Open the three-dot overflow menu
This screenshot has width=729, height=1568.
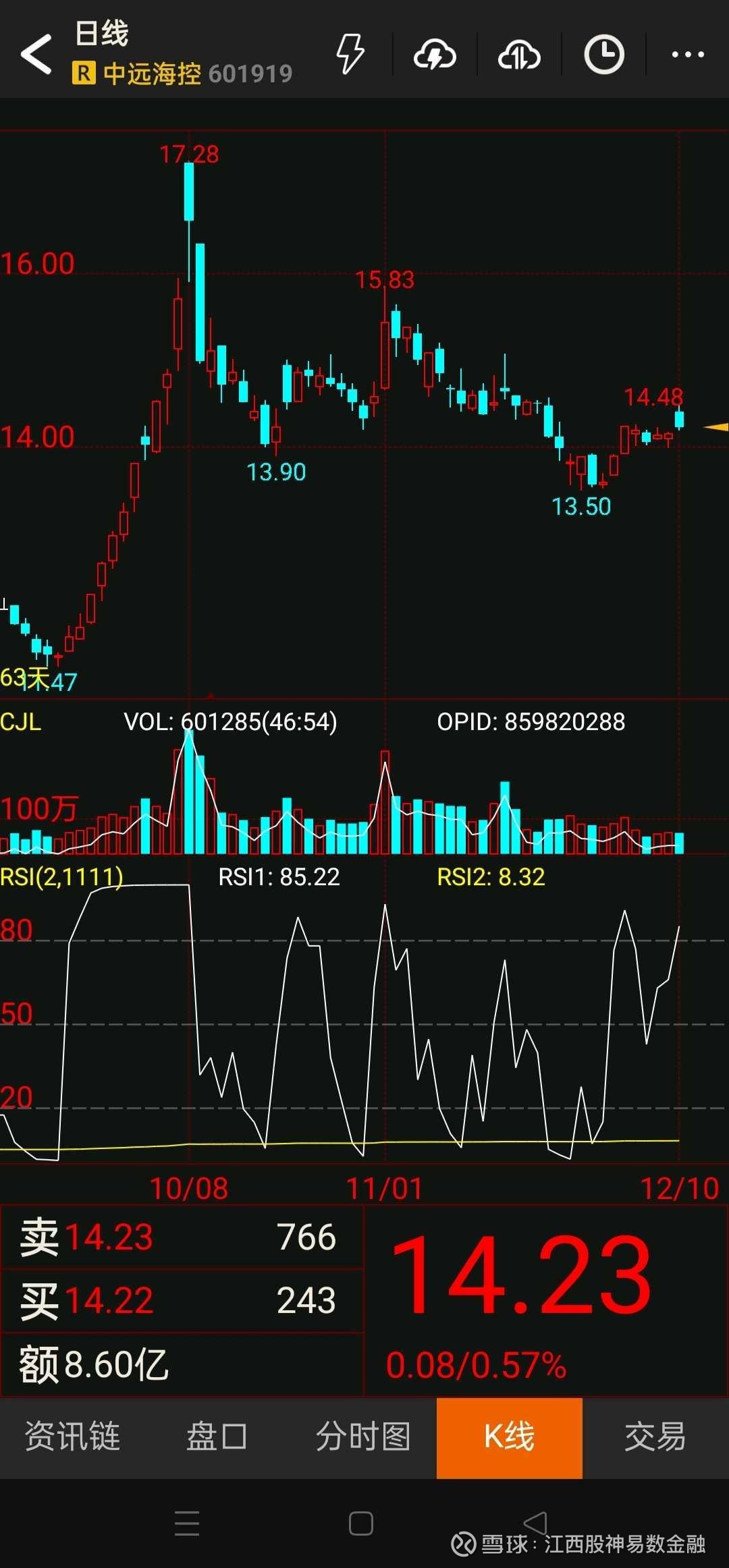[x=688, y=54]
